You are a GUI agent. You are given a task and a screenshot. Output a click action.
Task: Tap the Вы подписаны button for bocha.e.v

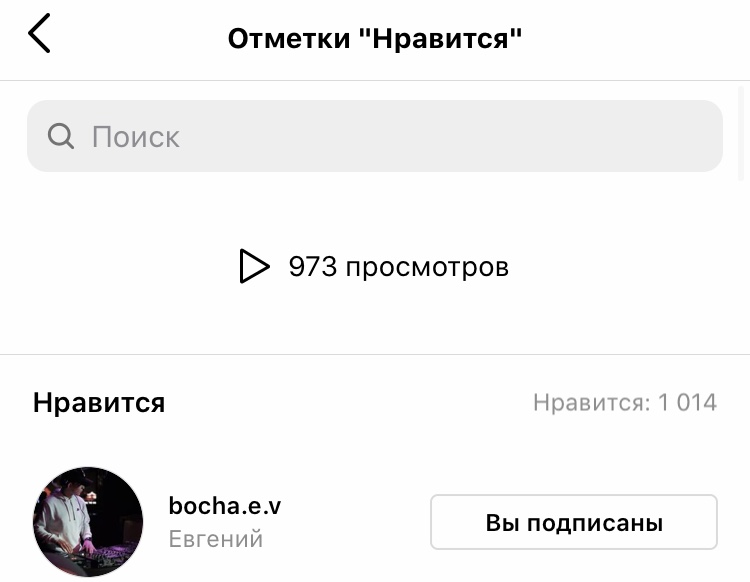pyautogui.click(x=574, y=522)
